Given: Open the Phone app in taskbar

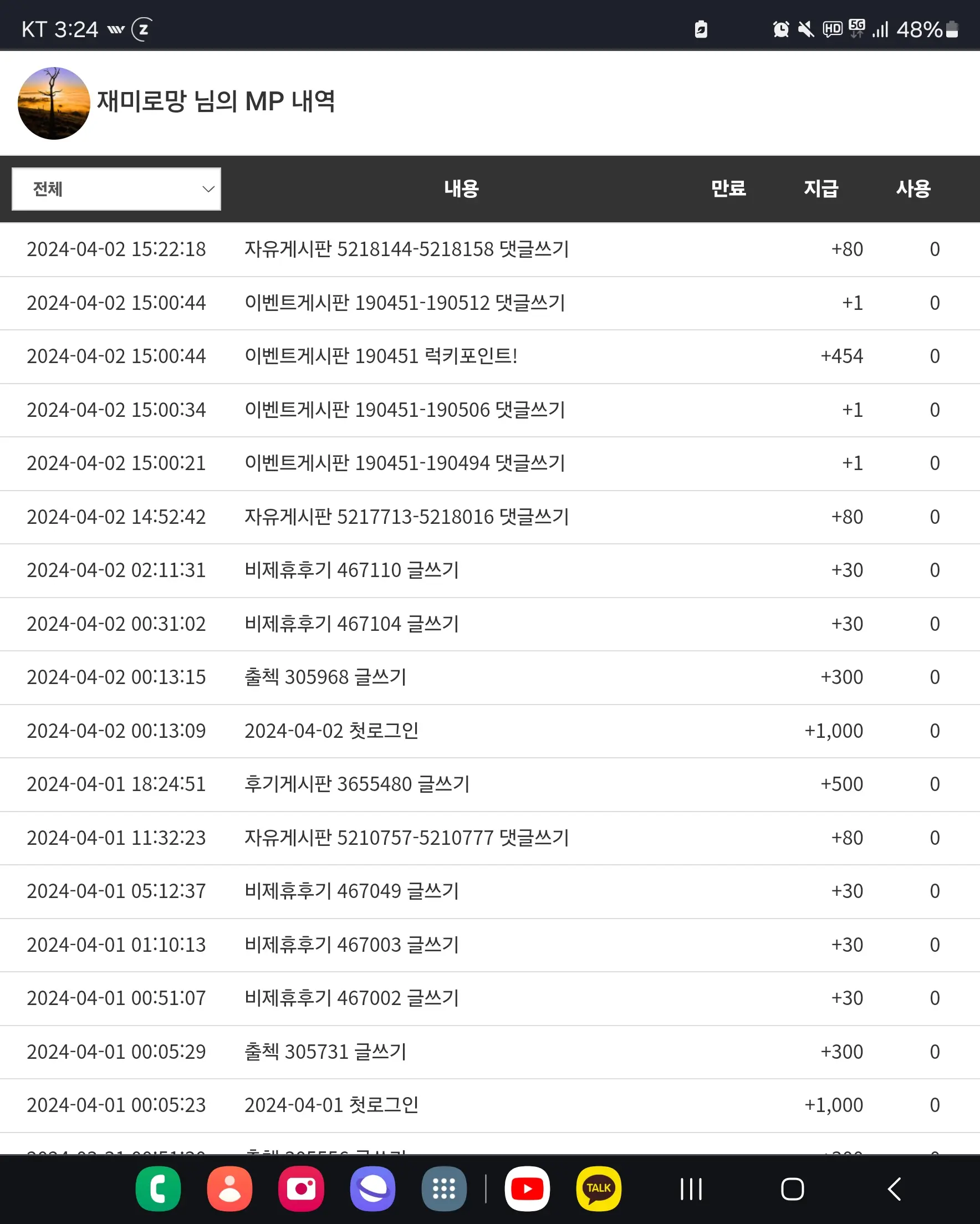Looking at the screenshot, I should click(159, 1189).
